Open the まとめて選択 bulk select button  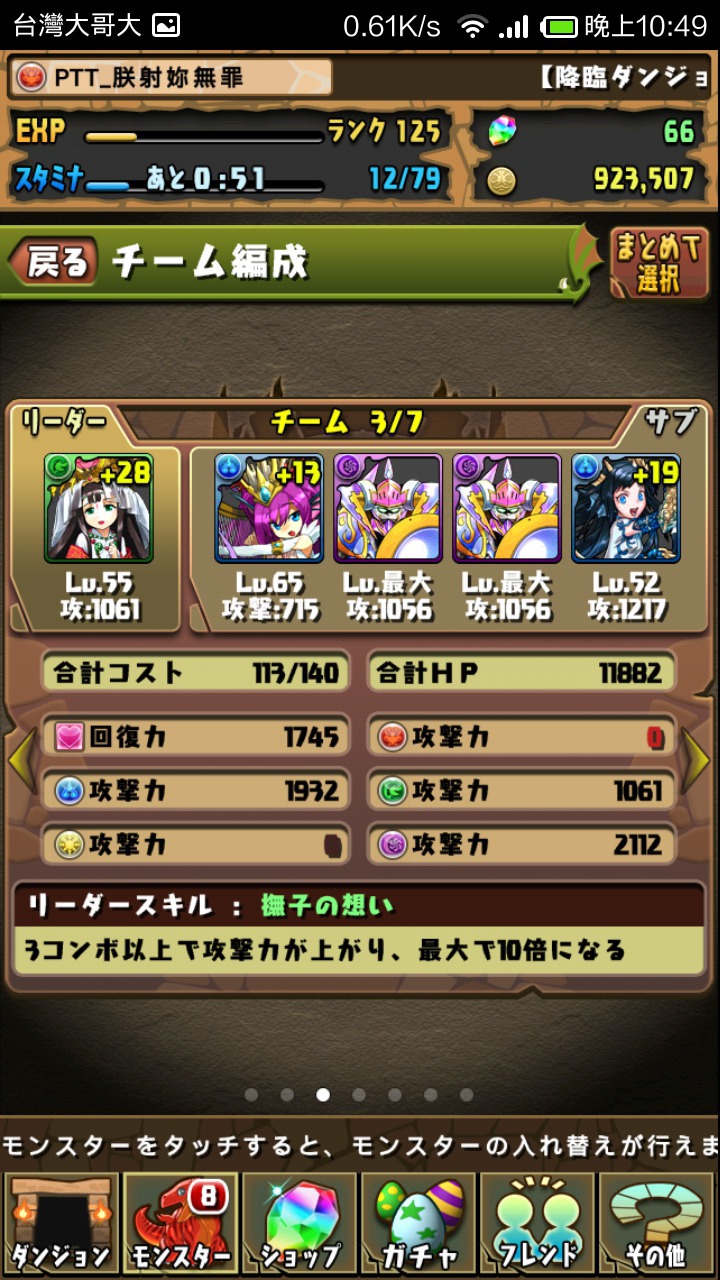[660, 264]
